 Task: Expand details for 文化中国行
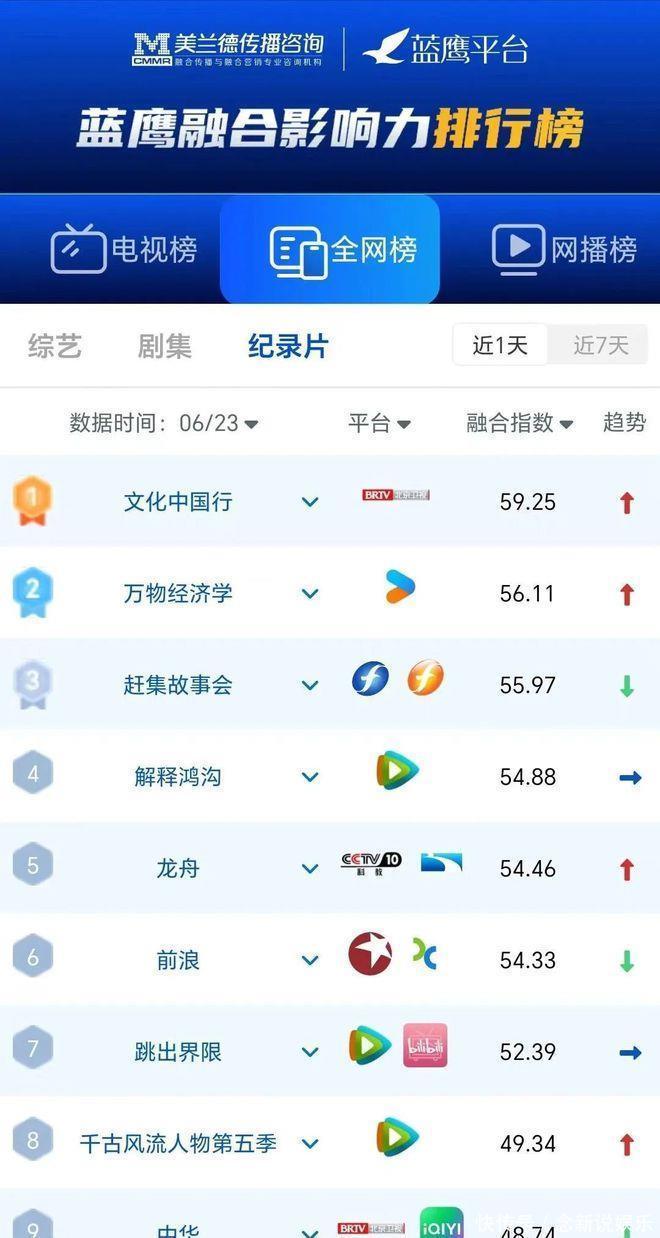click(310, 502)
